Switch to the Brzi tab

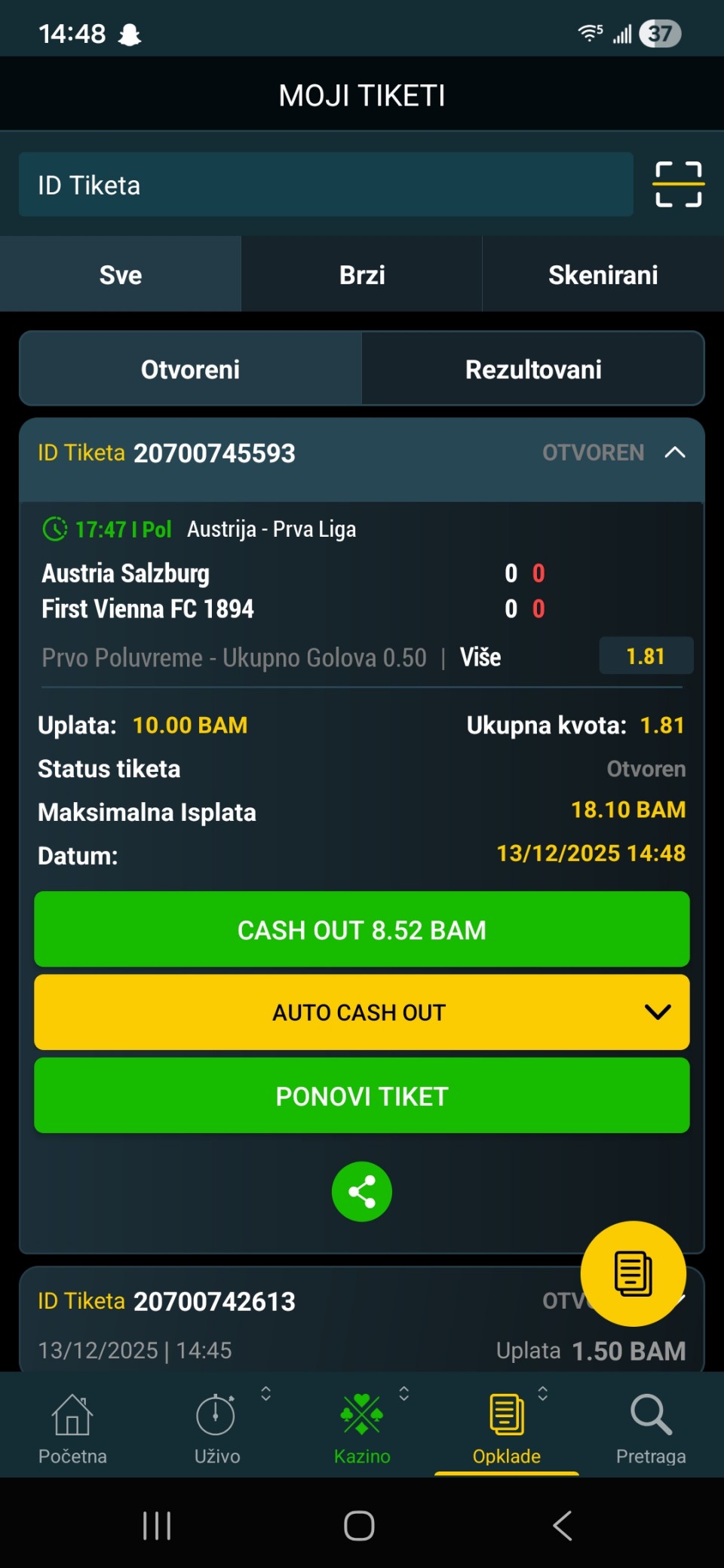362,275
